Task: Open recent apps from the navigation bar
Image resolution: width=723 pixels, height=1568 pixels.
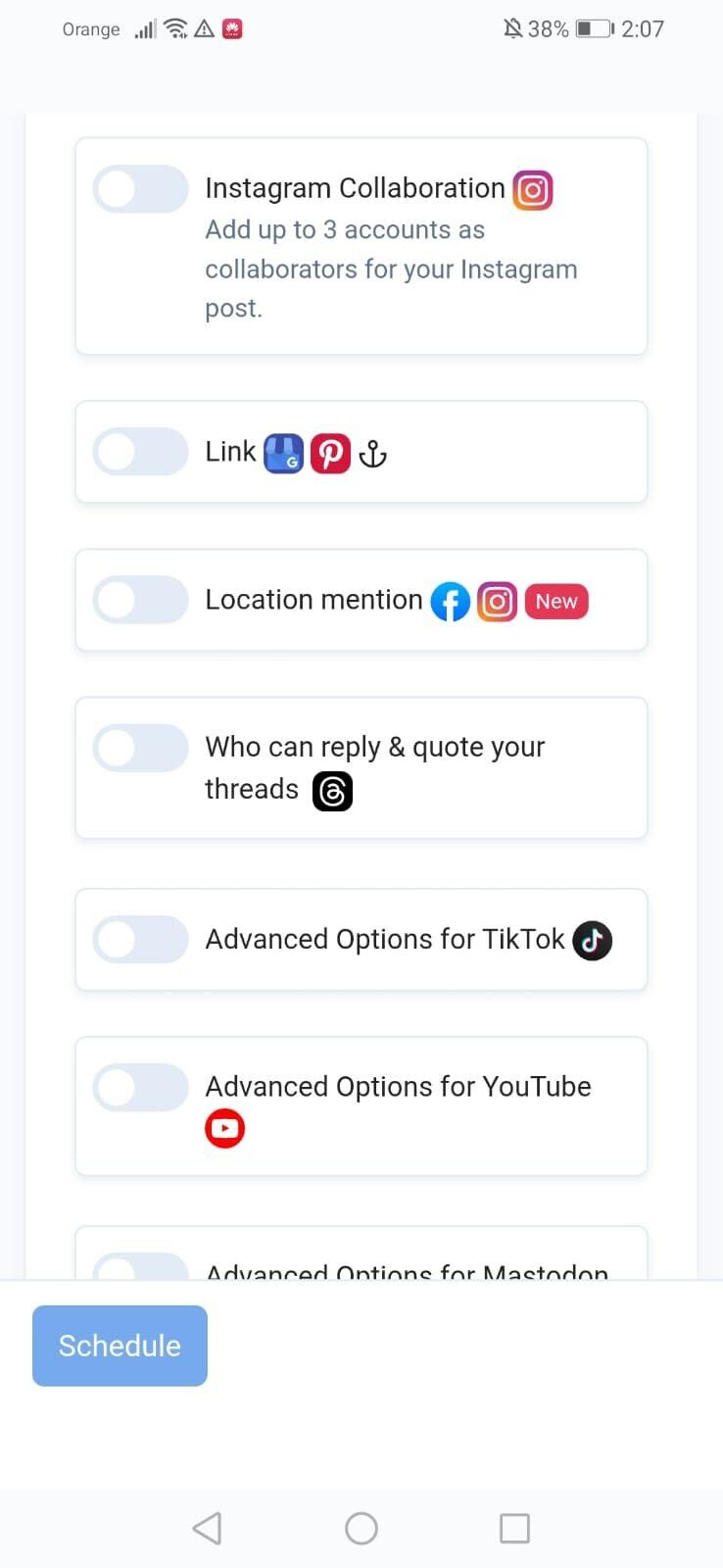Action: 514,1528
